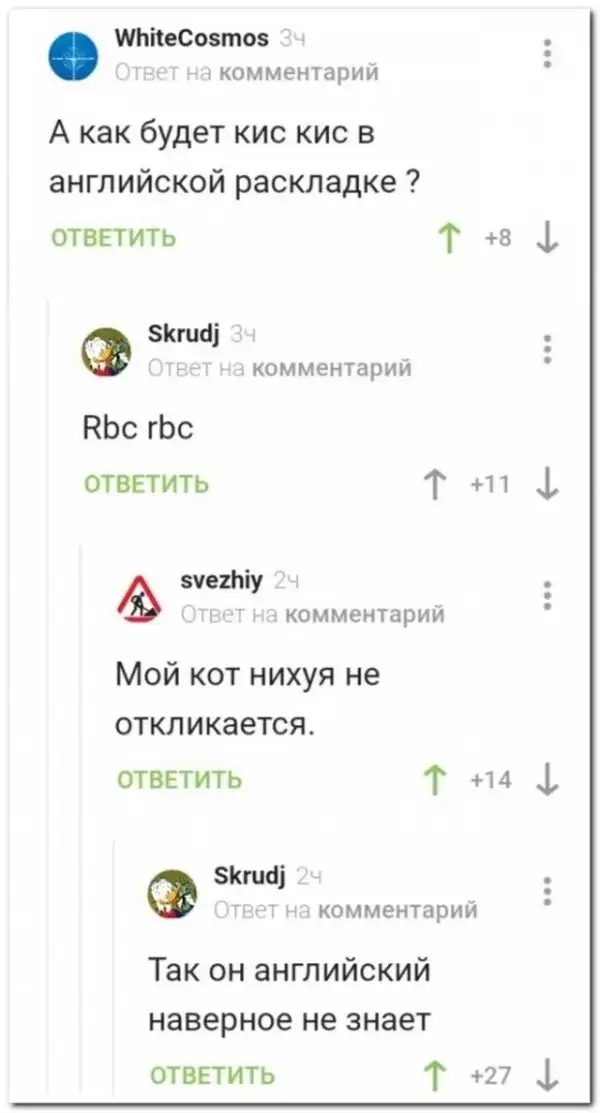600x1113 pixels.
Task: Open options for "Так он английский" comment
Action: click(x=546, y=891)
